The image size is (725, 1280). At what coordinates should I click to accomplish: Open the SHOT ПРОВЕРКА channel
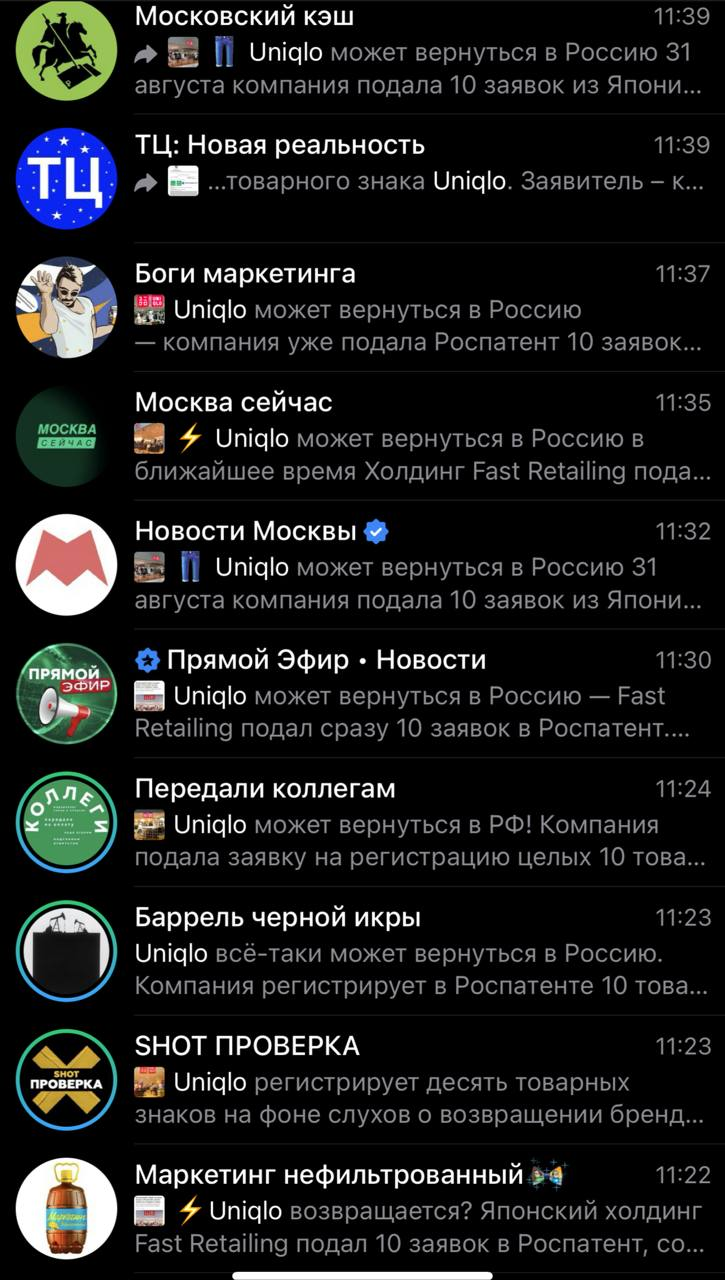400,1080
